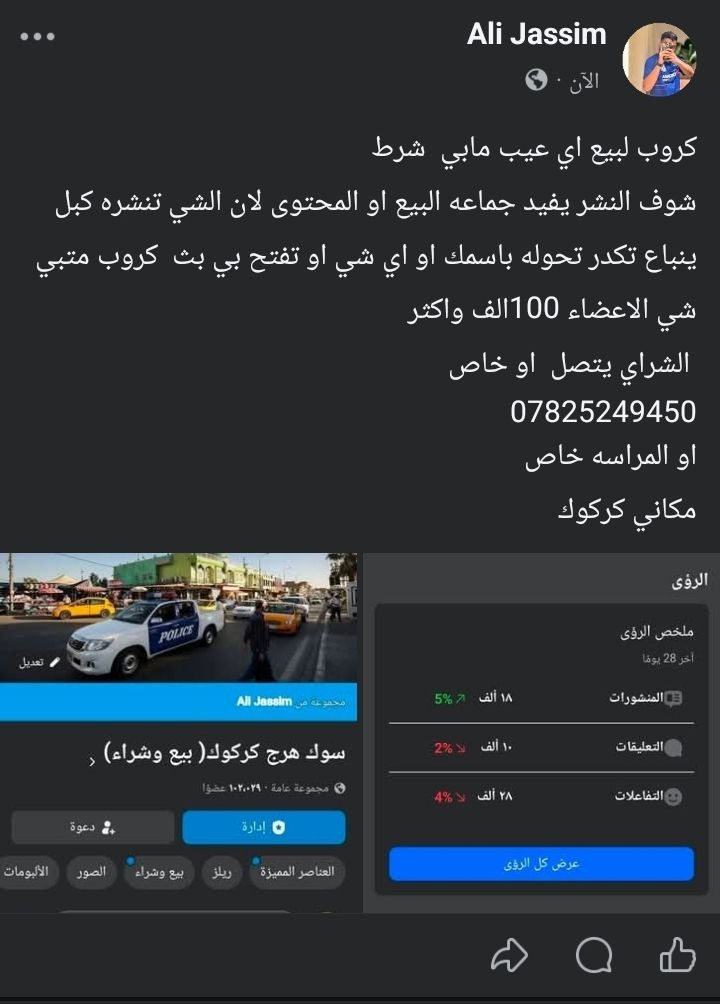Like this post with thumbs up
The height and width of the screenshot is (1004, 720).
[677, 956]
